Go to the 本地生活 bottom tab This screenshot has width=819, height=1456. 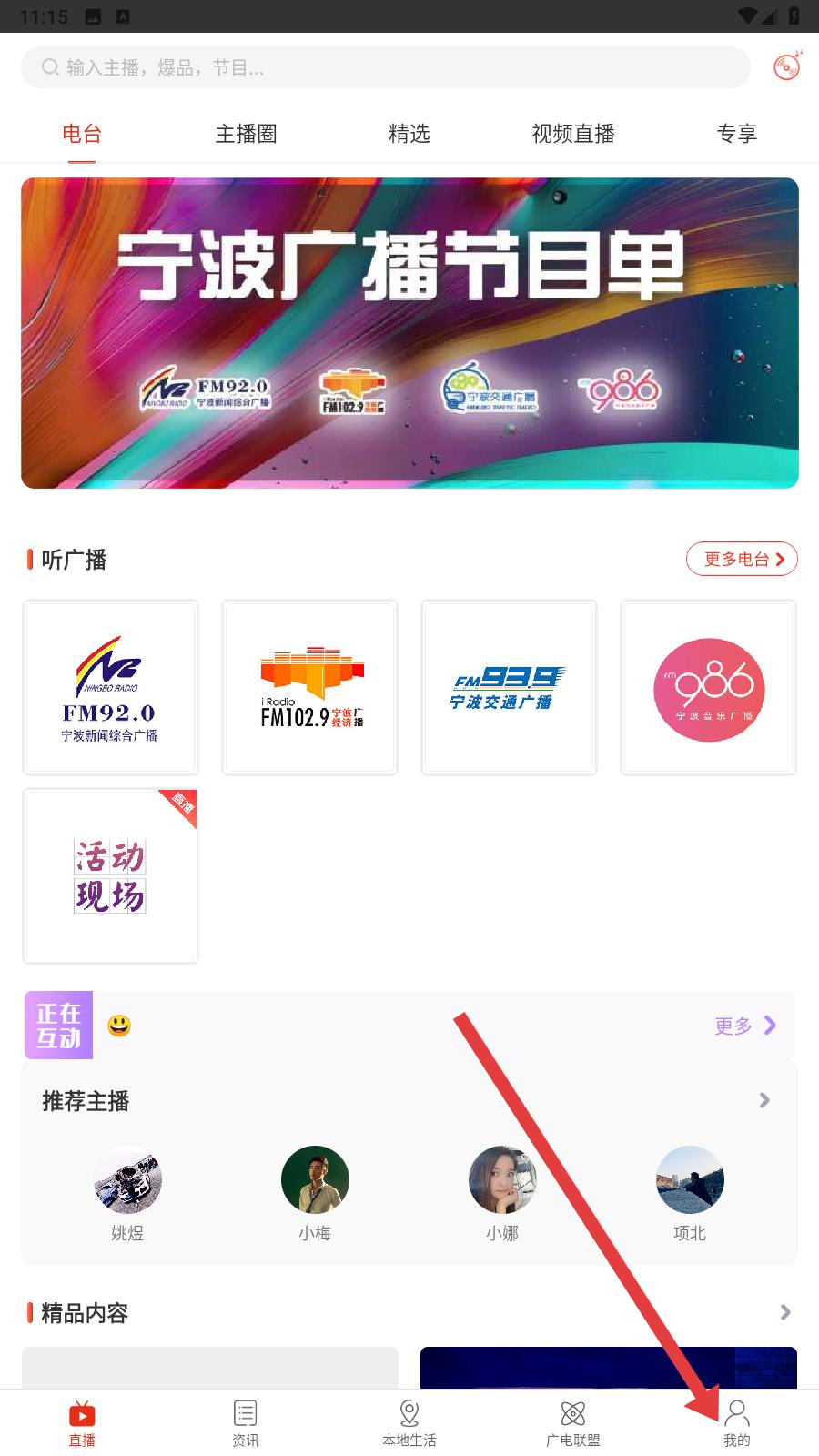(409, 1423)
